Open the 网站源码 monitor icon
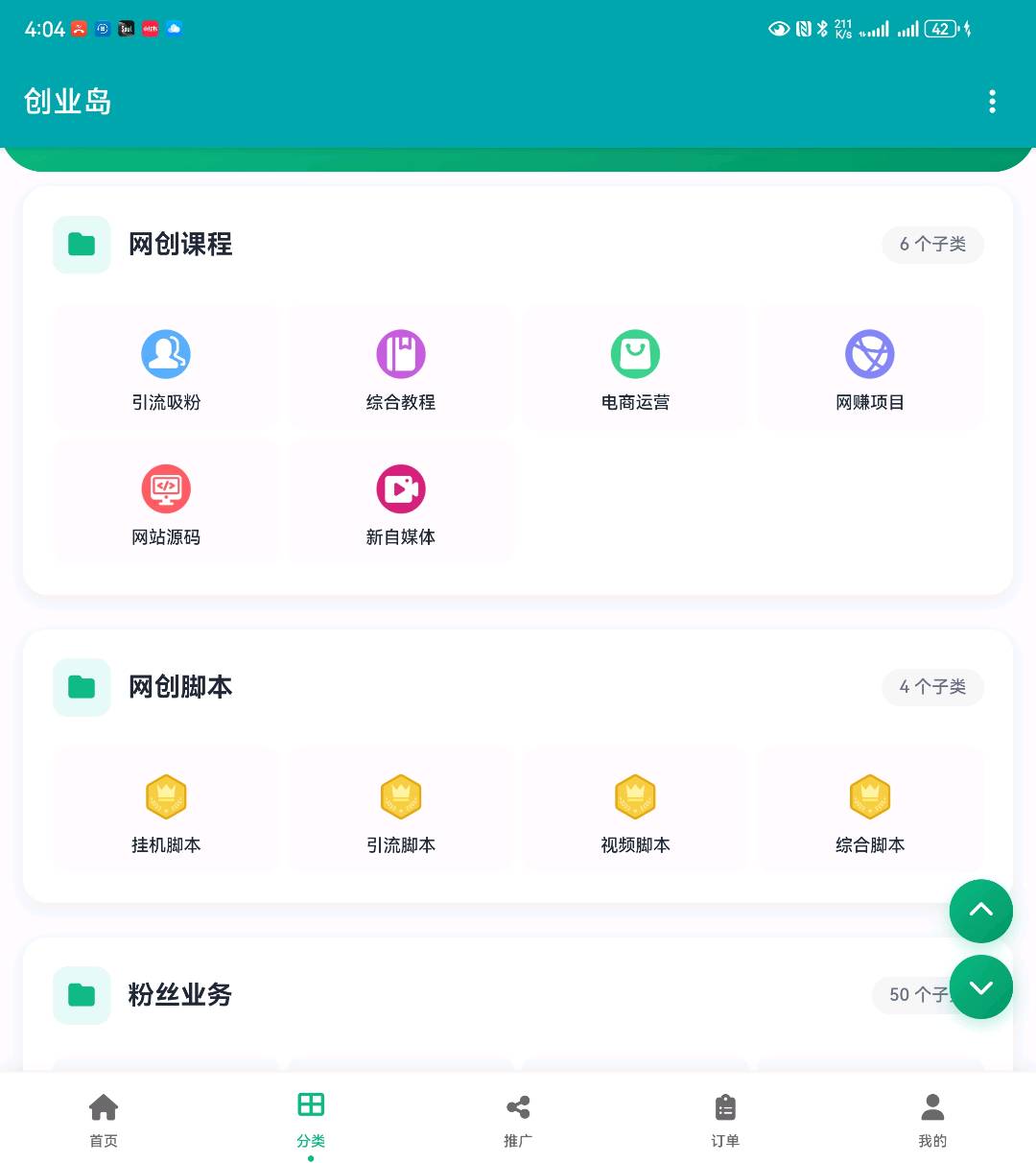Screen dimensions: 1036x1163 click(x=166, y=488)
